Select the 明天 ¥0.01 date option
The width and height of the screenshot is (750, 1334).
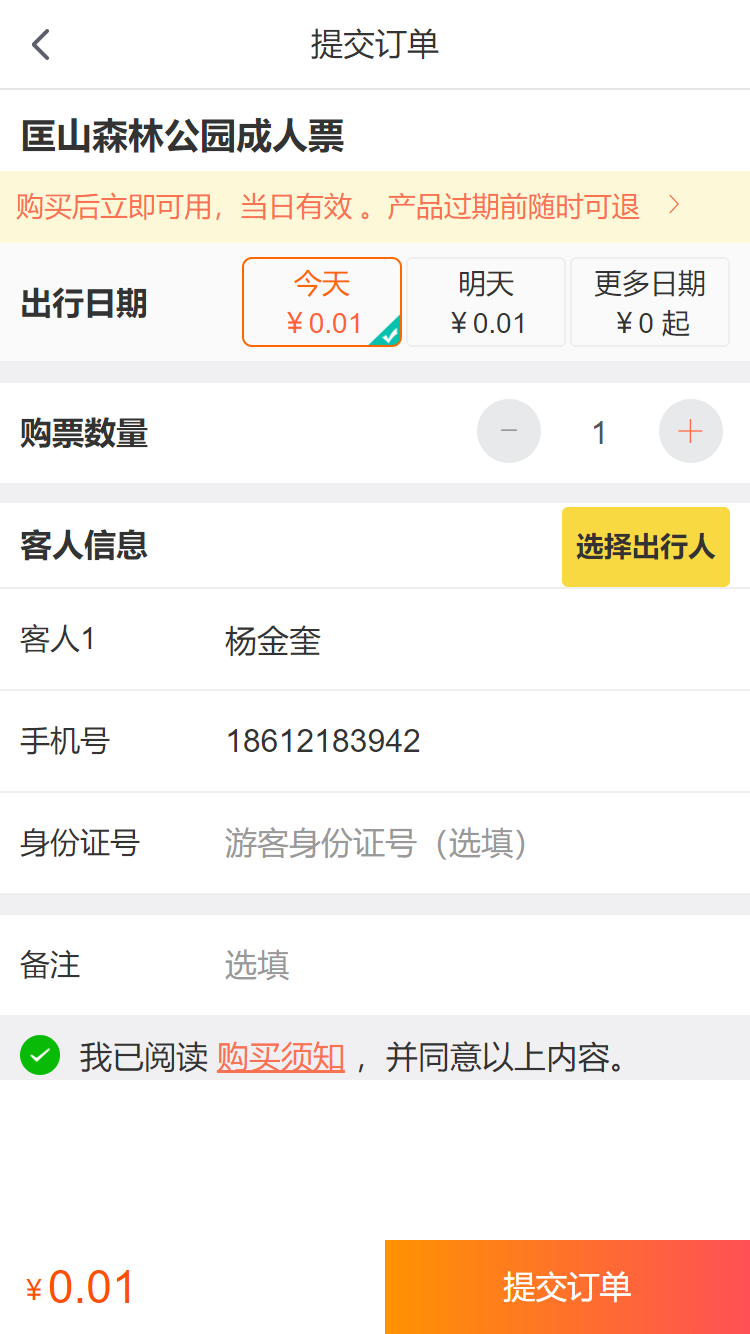tap(486, 302)
